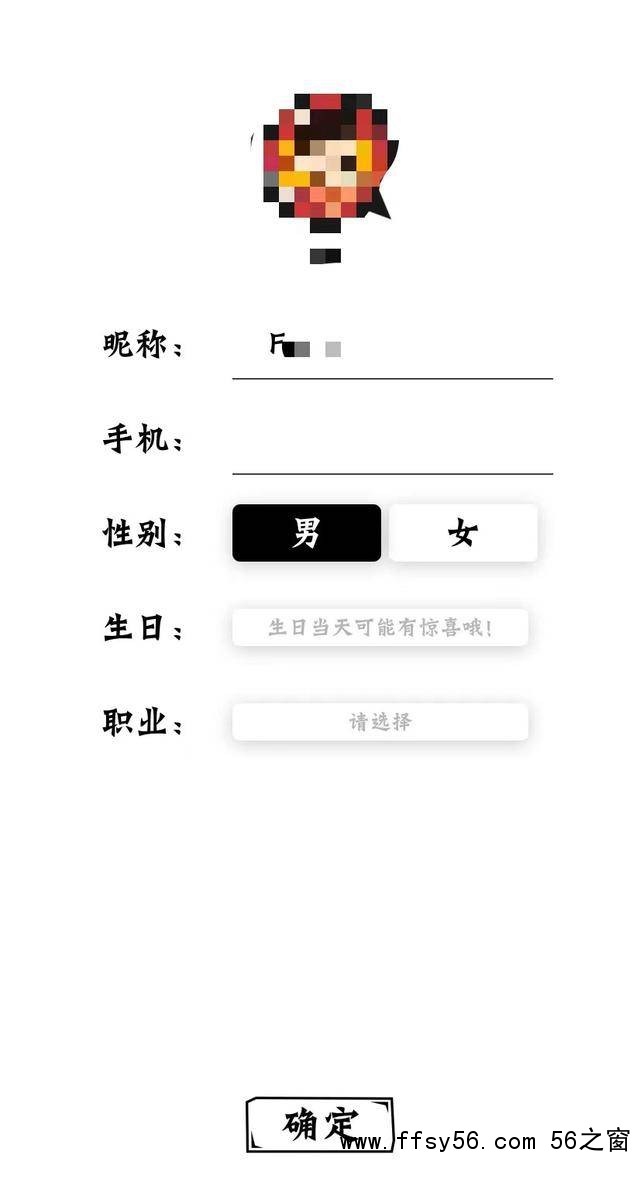Confirm with the 确定 button
This screenshot has height=1186, width=640.
pos(320,1125)
